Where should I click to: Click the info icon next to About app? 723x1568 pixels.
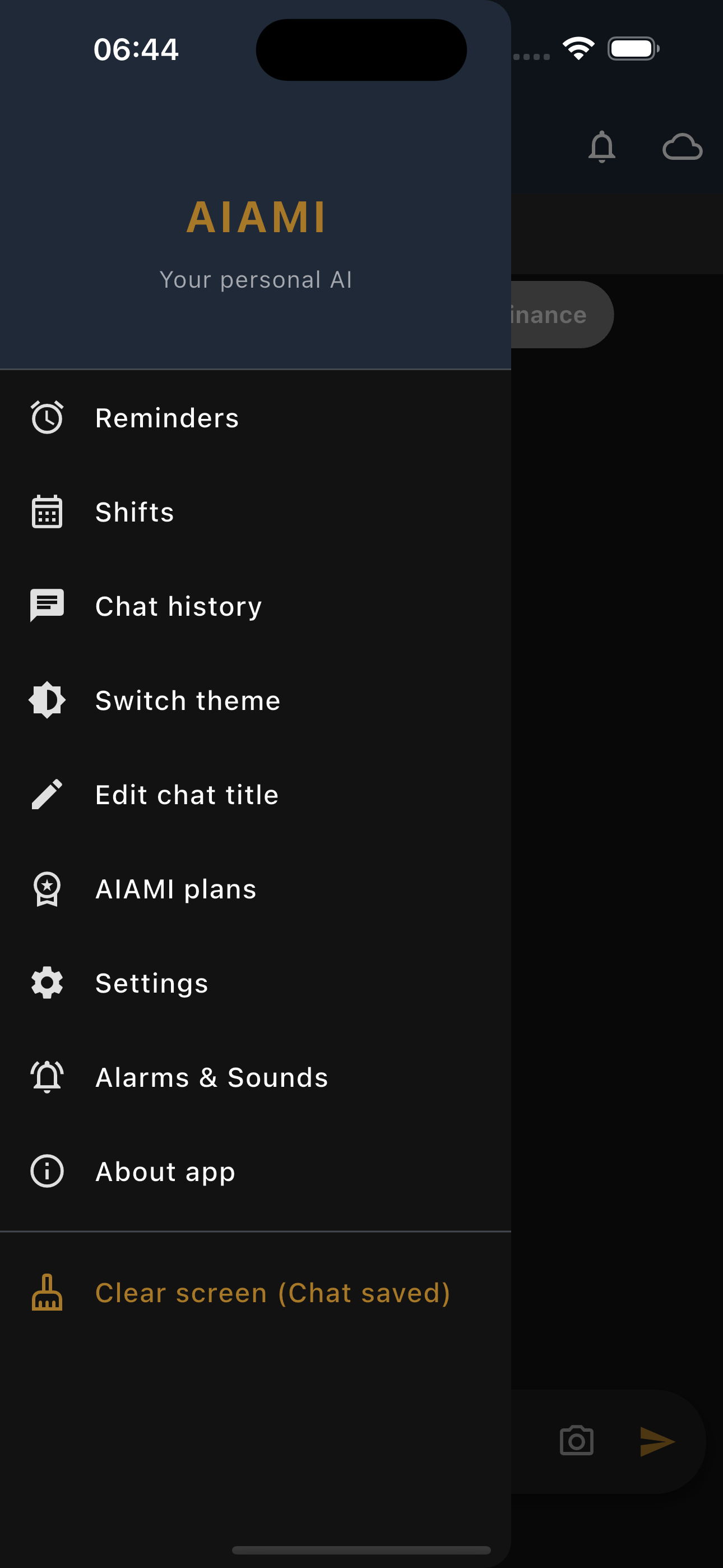48,1170
